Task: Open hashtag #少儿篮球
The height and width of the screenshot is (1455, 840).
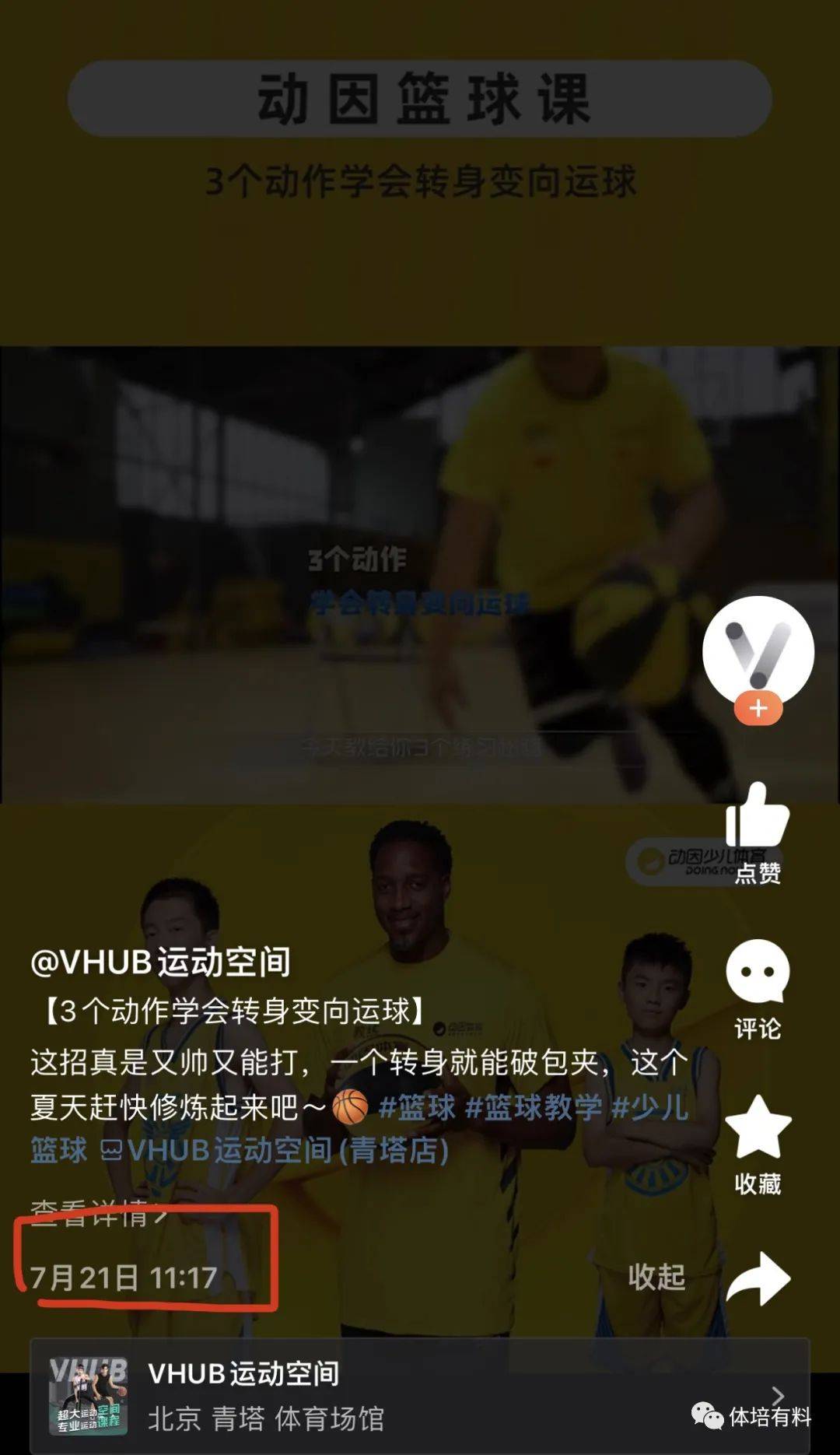Action: [x=649, y=1107]
